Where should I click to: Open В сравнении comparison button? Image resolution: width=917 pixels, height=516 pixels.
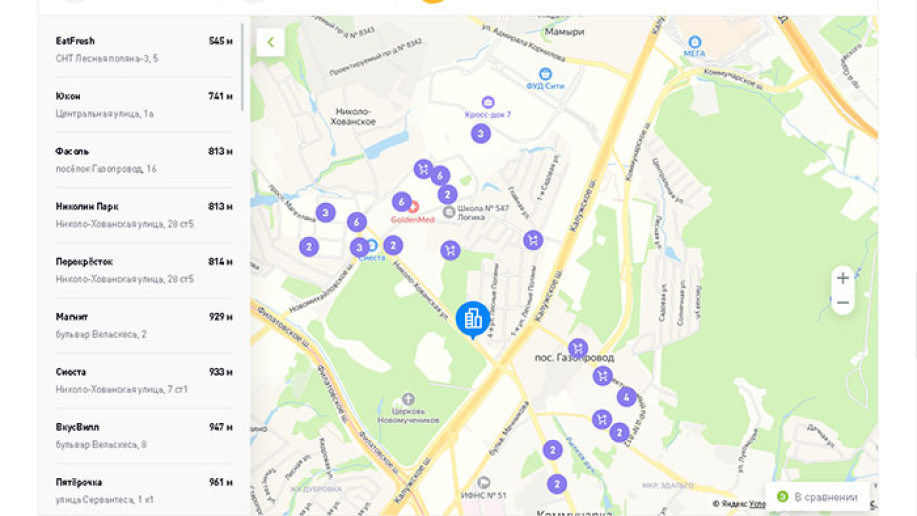point(816,497)
